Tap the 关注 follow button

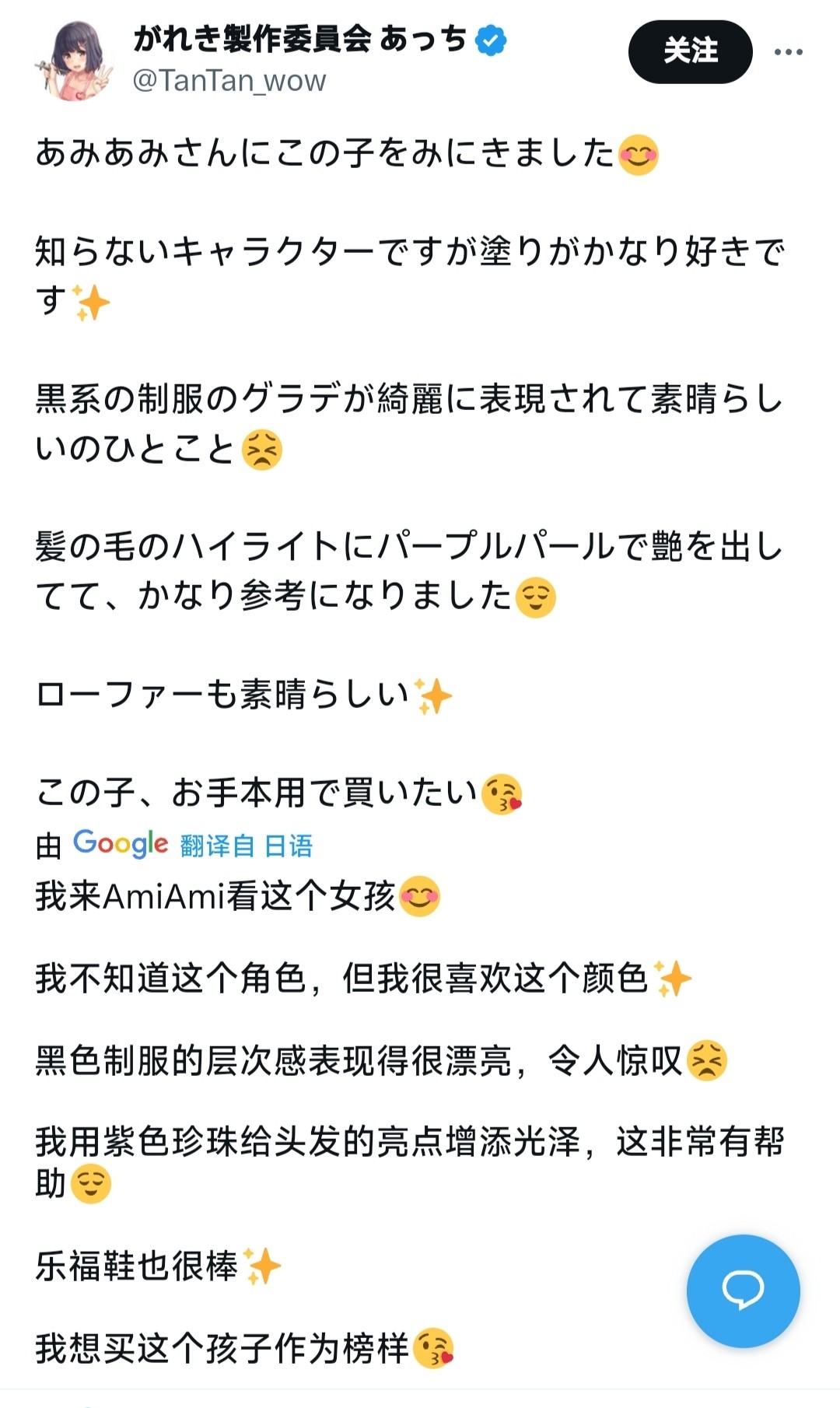pyautogui.click(x=690, y=52)
